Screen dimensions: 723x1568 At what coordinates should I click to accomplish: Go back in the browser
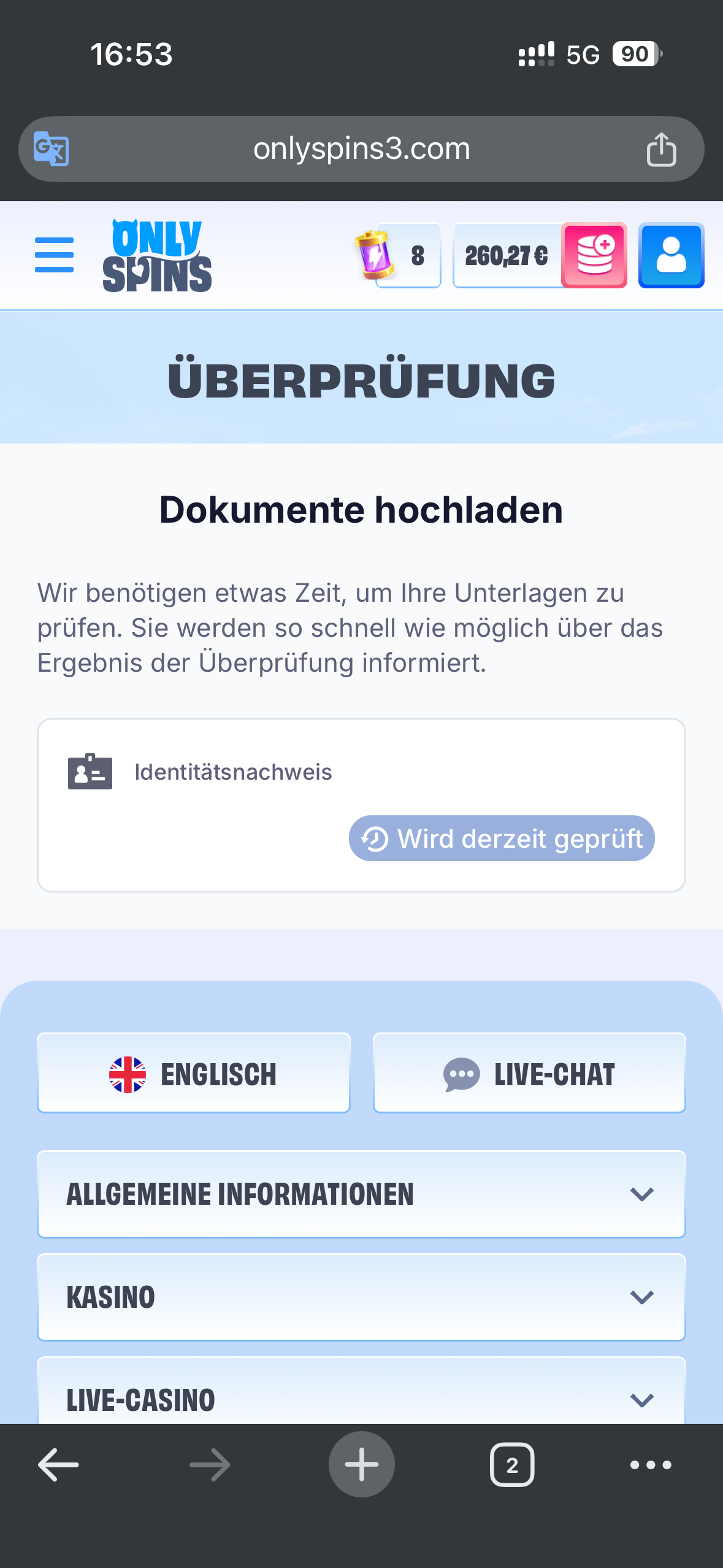(58, 1464)
